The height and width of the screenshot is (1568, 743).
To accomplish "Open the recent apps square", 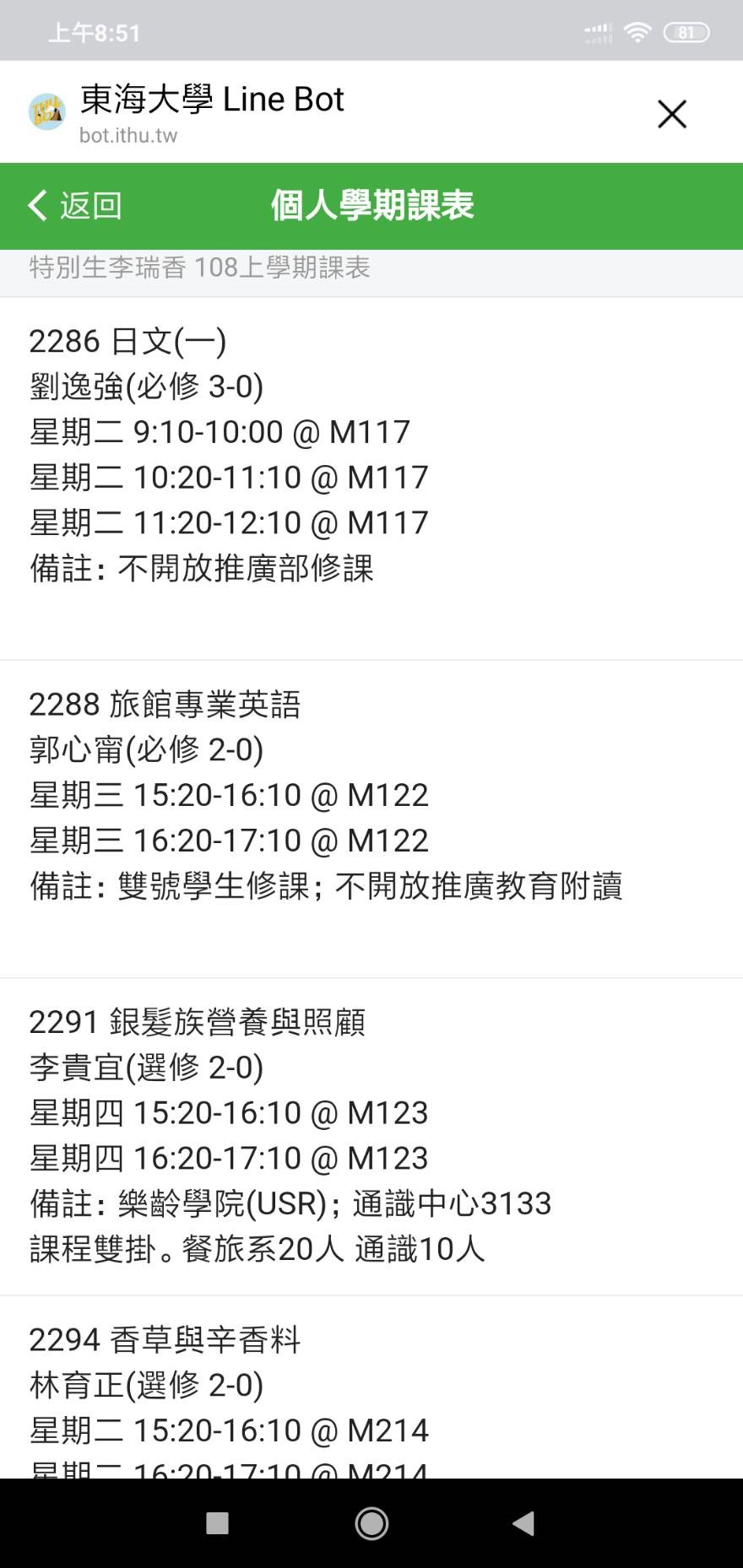I will (218, 1523).
